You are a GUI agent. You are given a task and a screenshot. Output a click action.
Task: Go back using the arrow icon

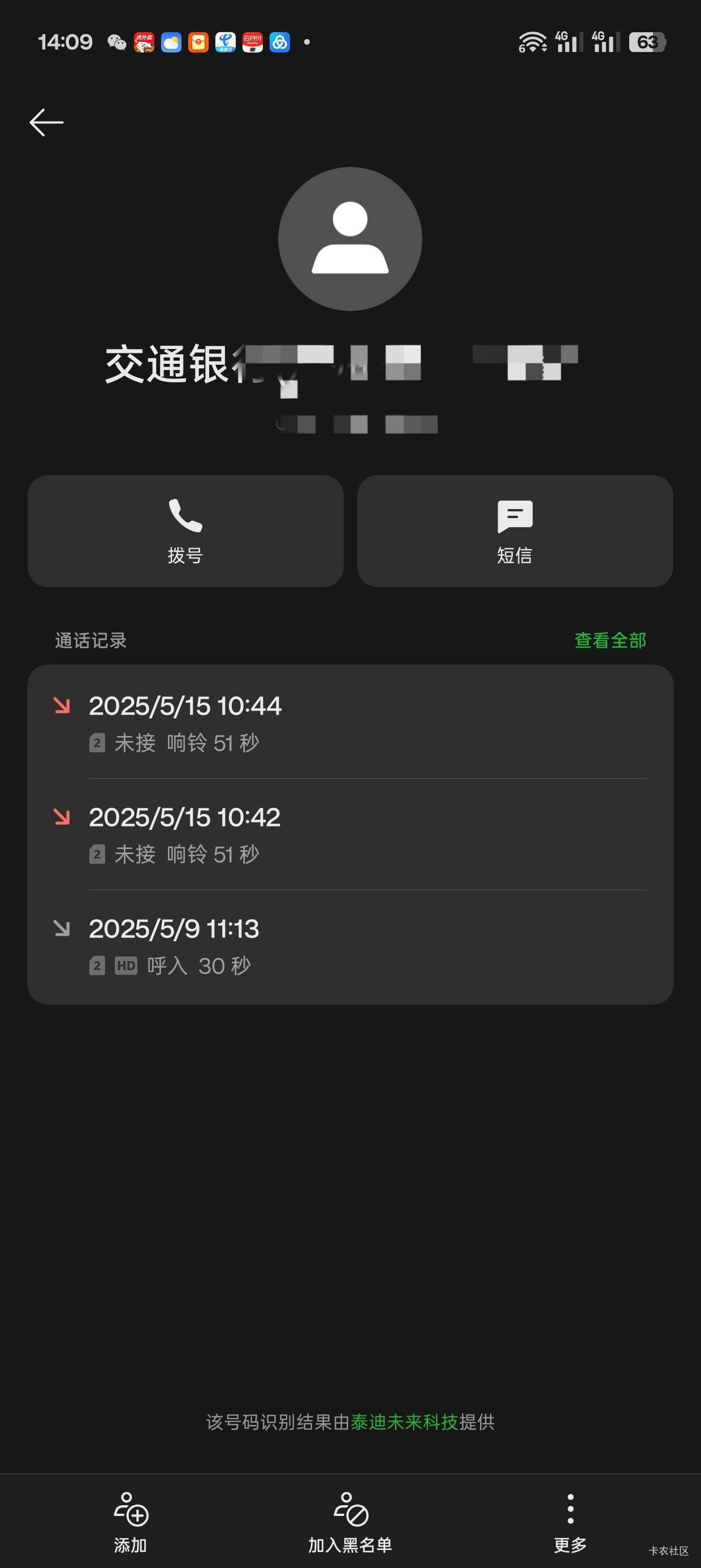coord(46,122)
